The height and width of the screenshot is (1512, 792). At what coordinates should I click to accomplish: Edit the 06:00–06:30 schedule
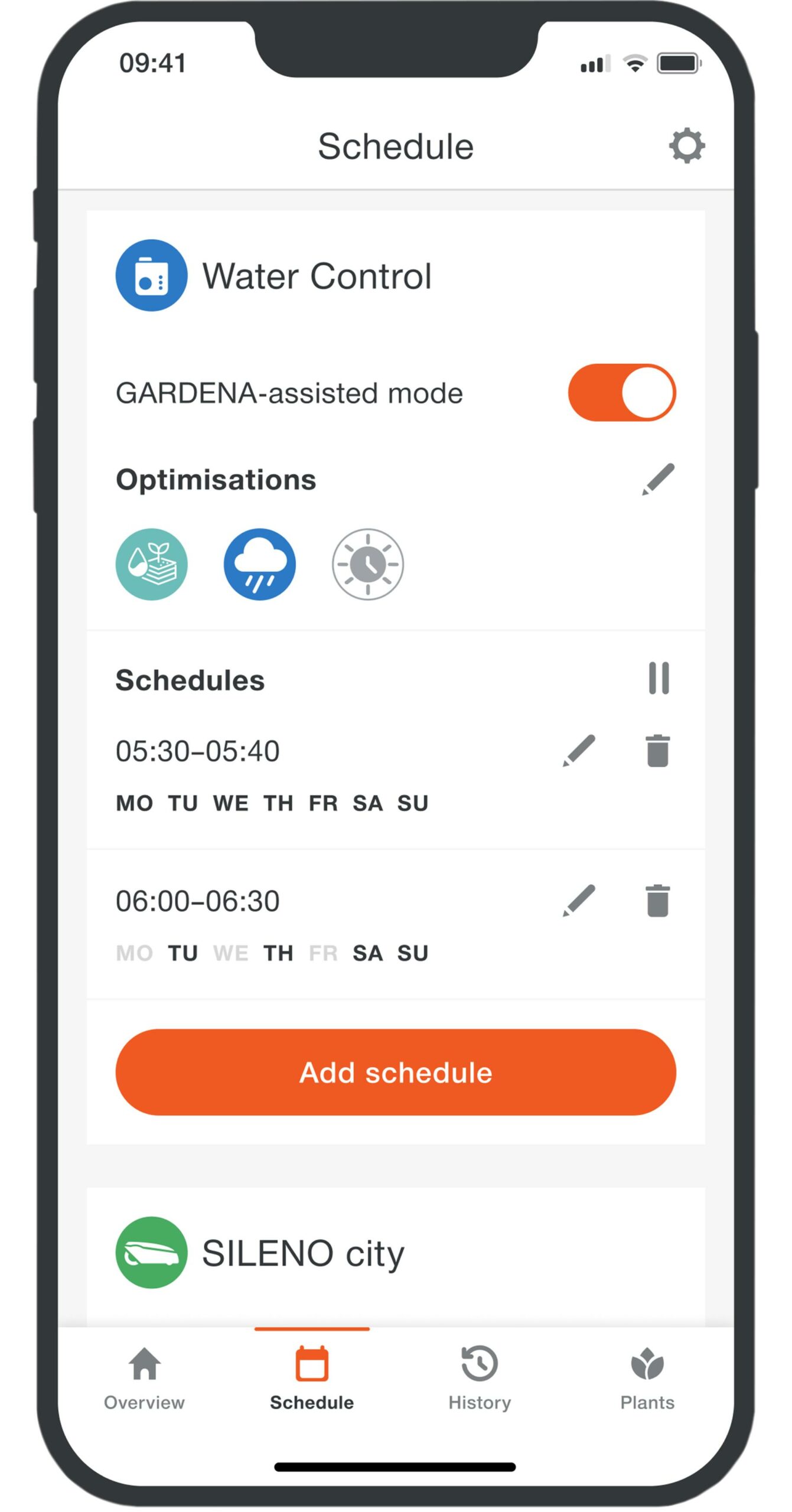click(579, 901)
